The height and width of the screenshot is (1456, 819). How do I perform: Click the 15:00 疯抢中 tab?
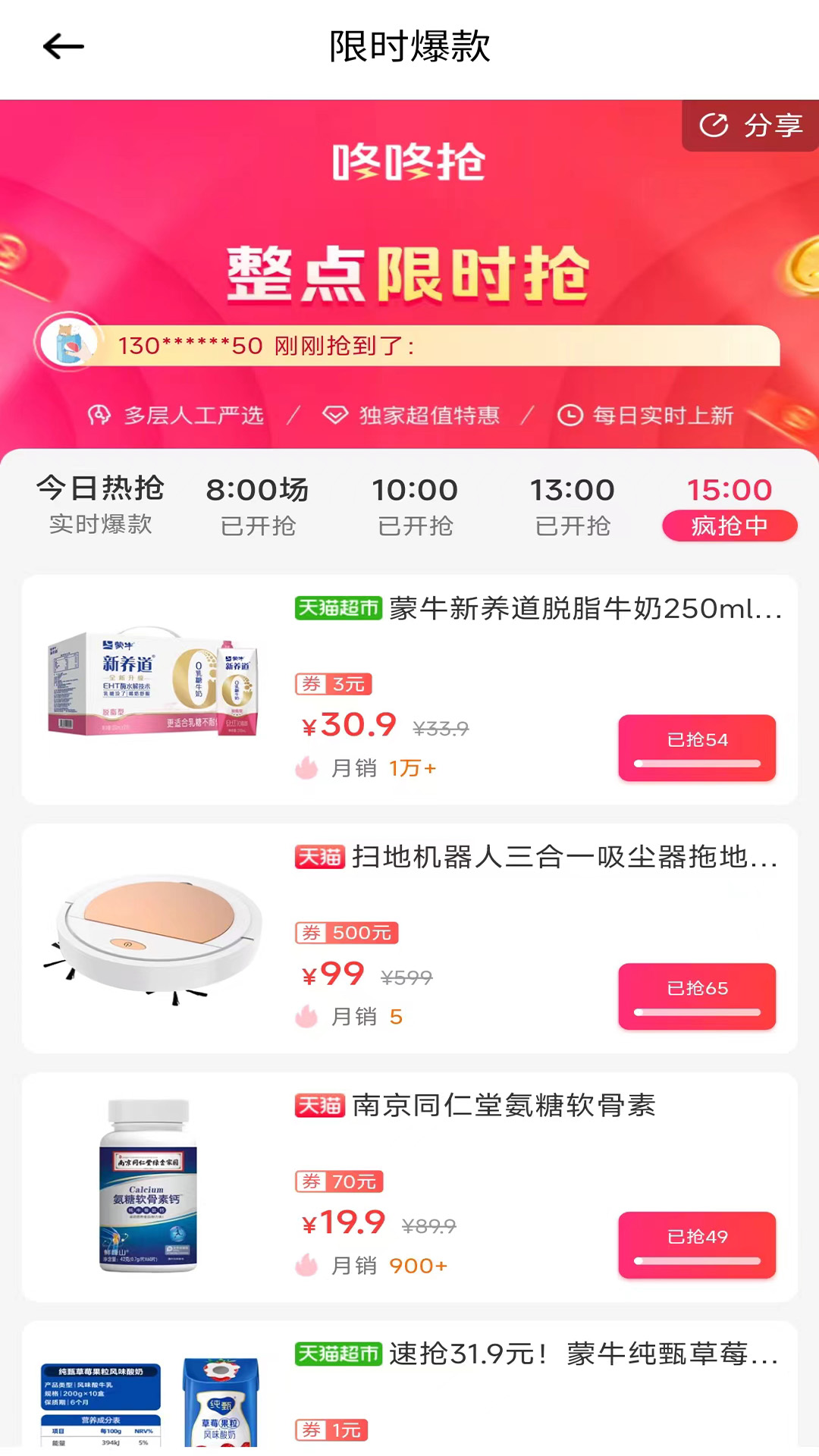tap(729, 504)
